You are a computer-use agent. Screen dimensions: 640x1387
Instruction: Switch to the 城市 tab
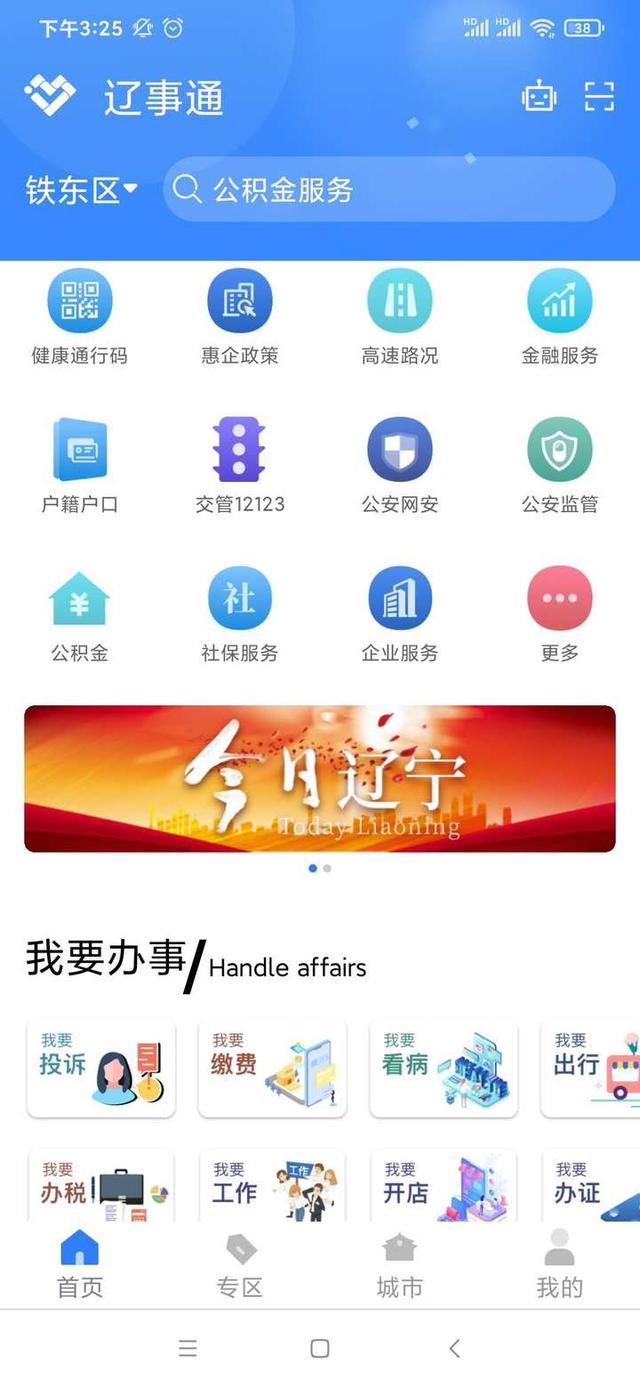click(400, 1265)
